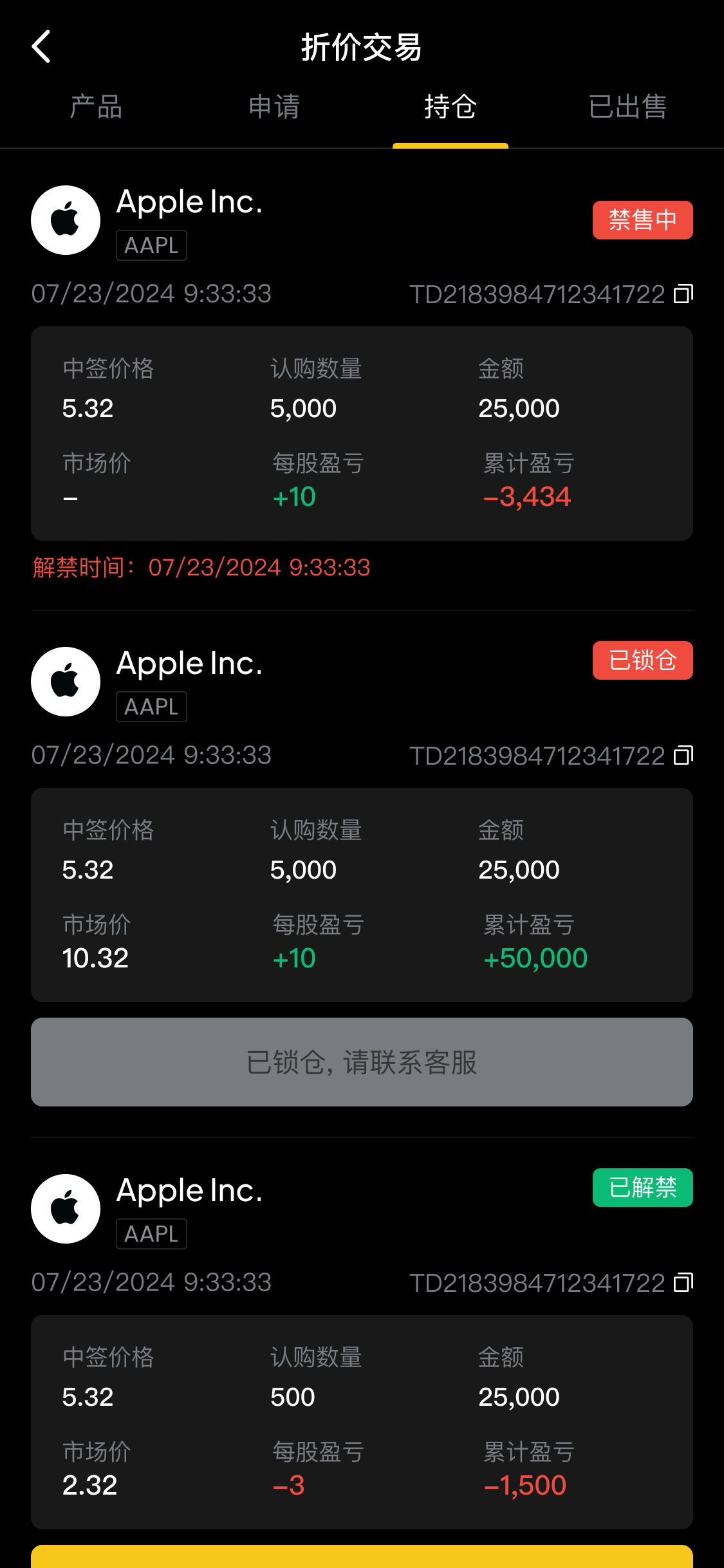Go back from 折价交易 screen

click(42, 47)
